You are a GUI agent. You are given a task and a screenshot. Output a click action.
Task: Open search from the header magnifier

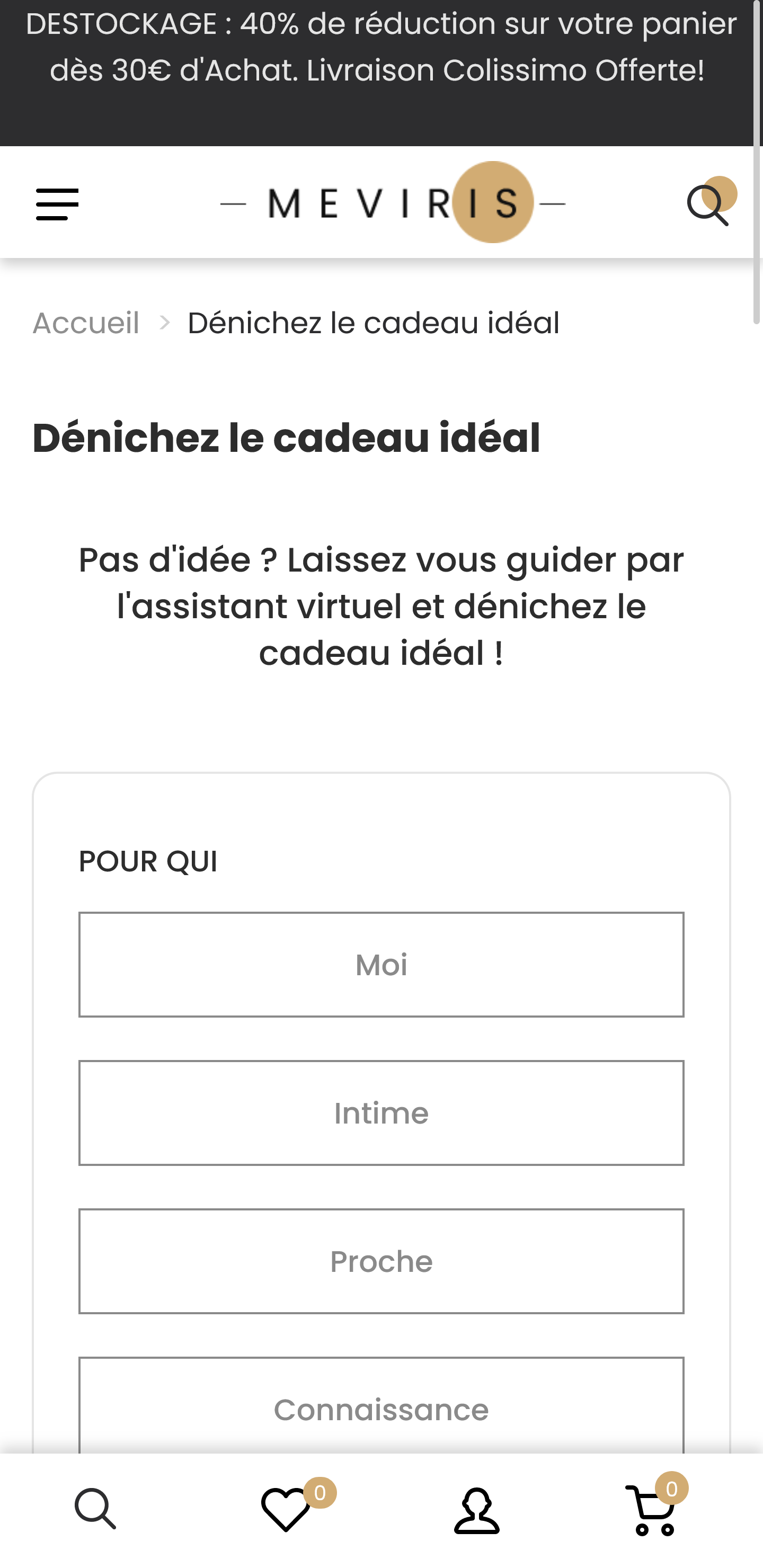[x=709, y=204]
